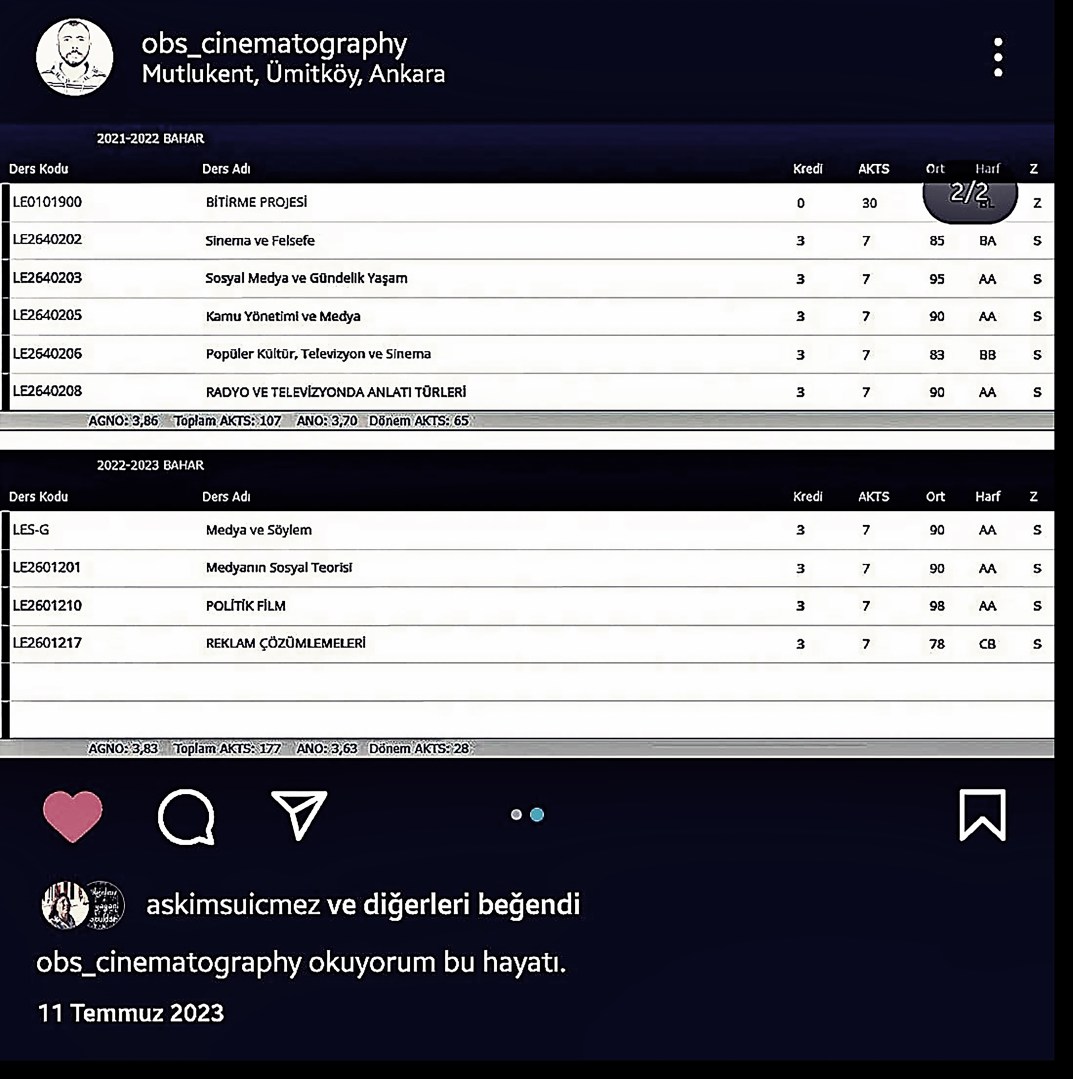Unlike the post with heart icon
Screen dimensions: 1073x1079
click(73, 815)
